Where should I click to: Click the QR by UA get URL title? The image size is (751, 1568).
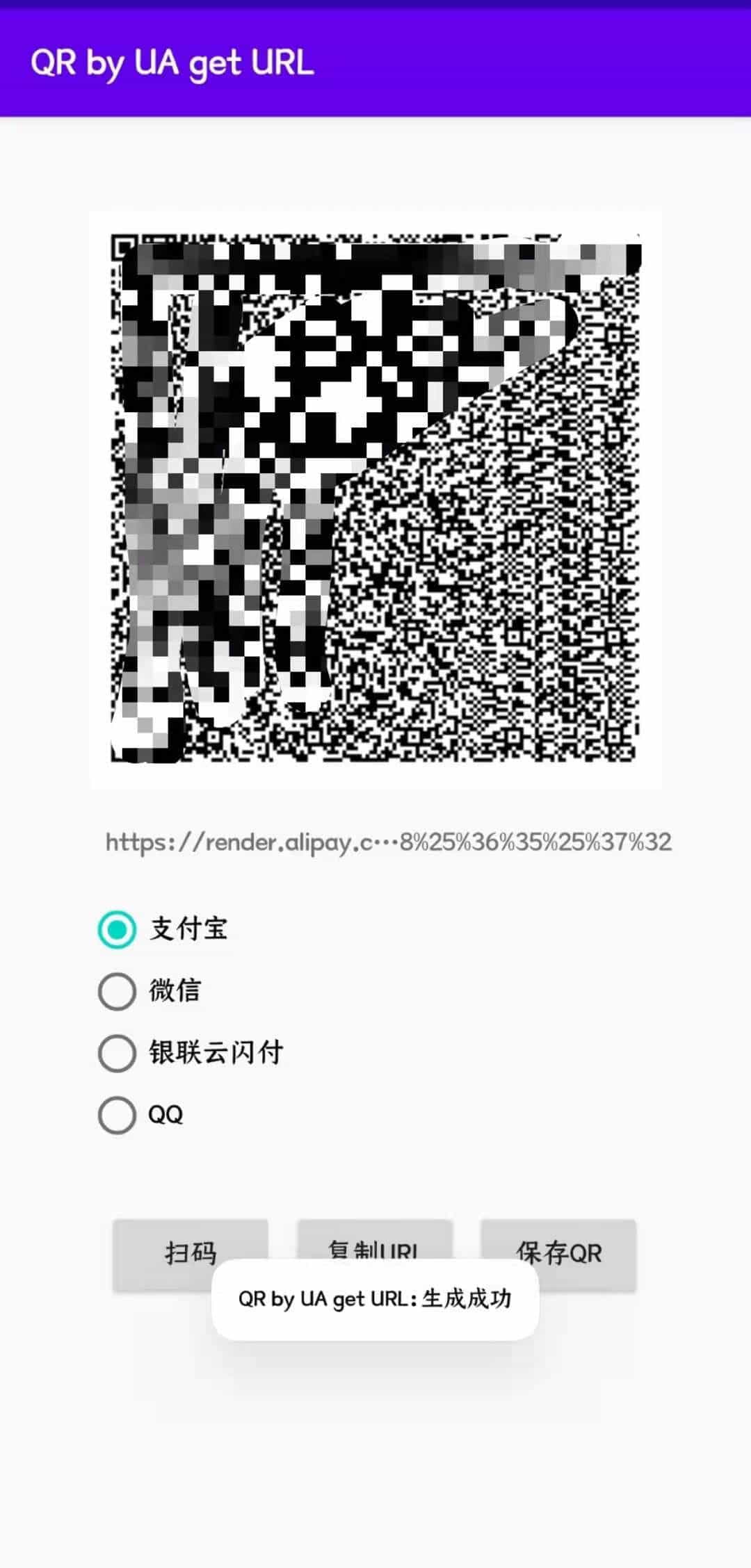[x=172, y=64]
